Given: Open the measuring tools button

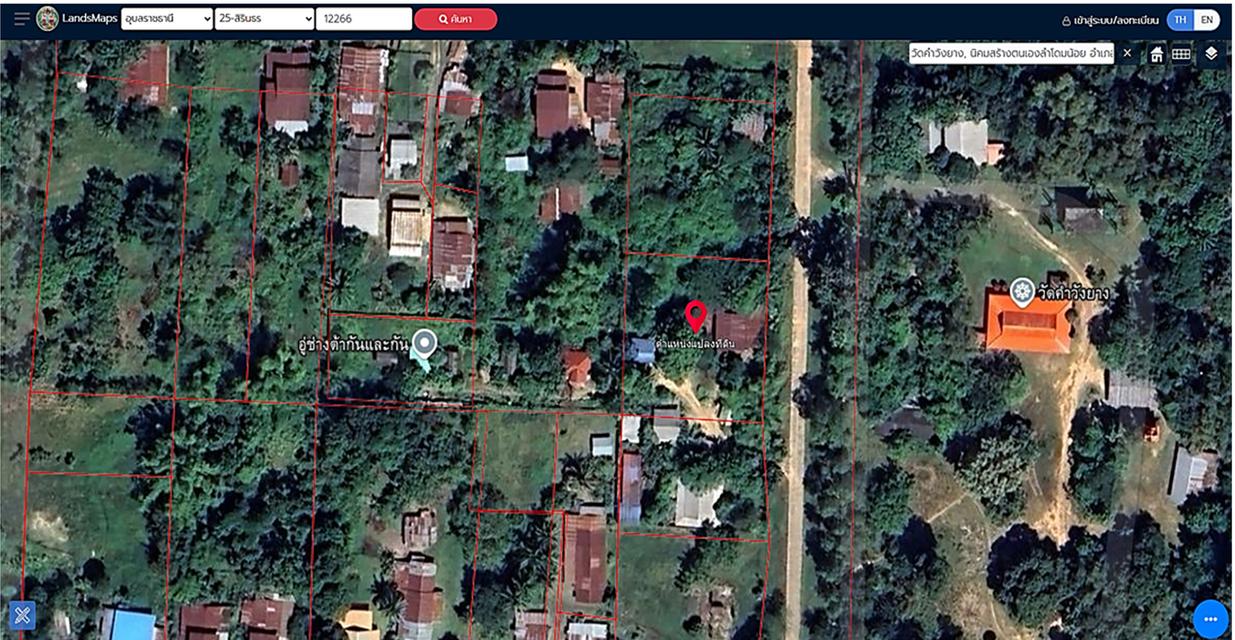Looking at the screenshot, I should pyautogui.click(x=22, y=615).
